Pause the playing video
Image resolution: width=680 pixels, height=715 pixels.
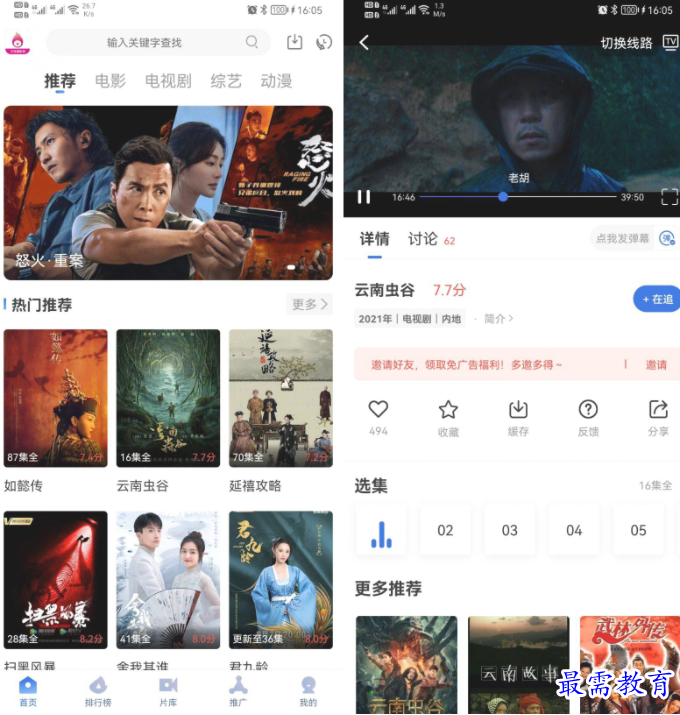pyautogui.click(x=364, y=197)
